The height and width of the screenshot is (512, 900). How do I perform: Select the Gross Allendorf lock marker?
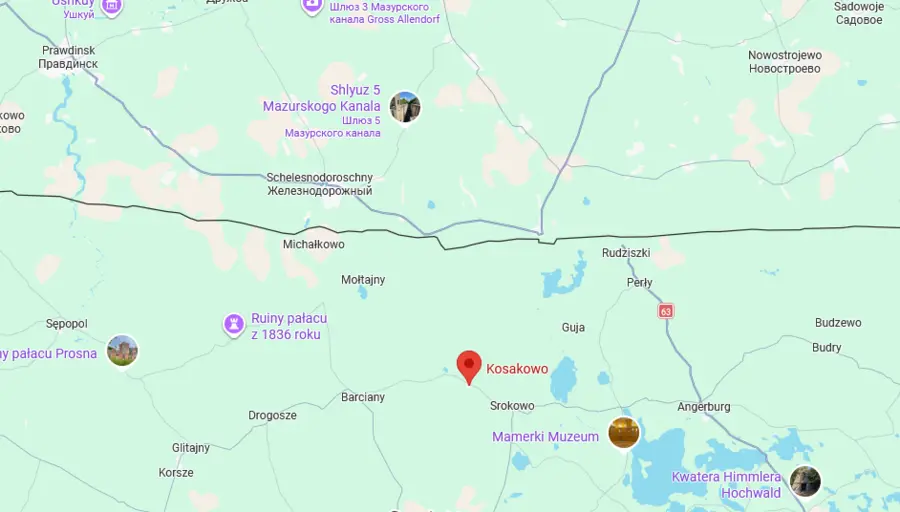click(313, 6)
